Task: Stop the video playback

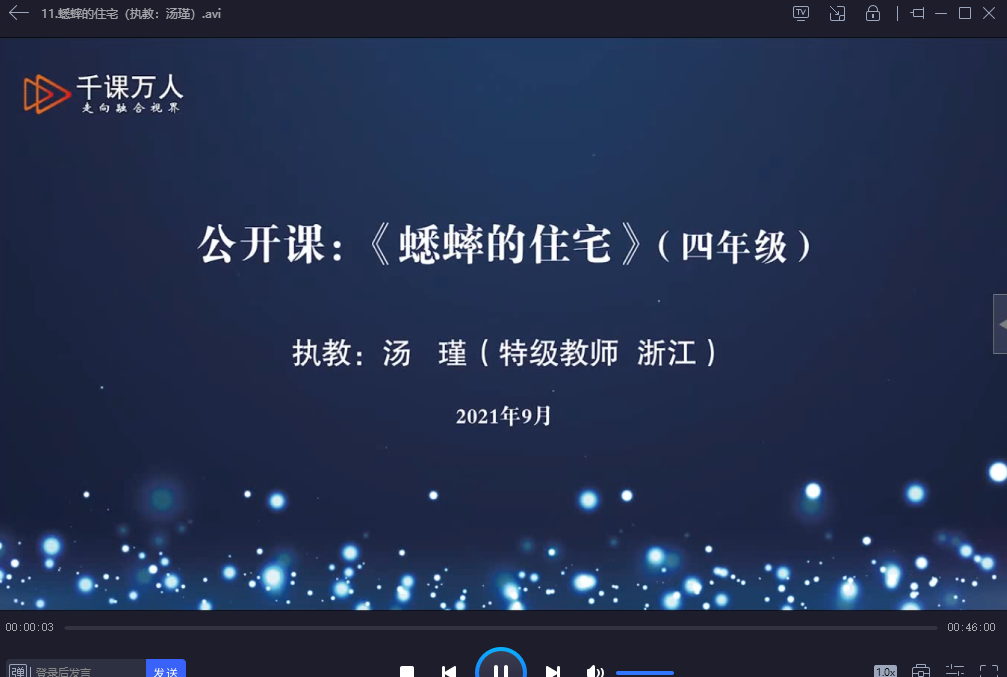Action: (x=407, y=671)
